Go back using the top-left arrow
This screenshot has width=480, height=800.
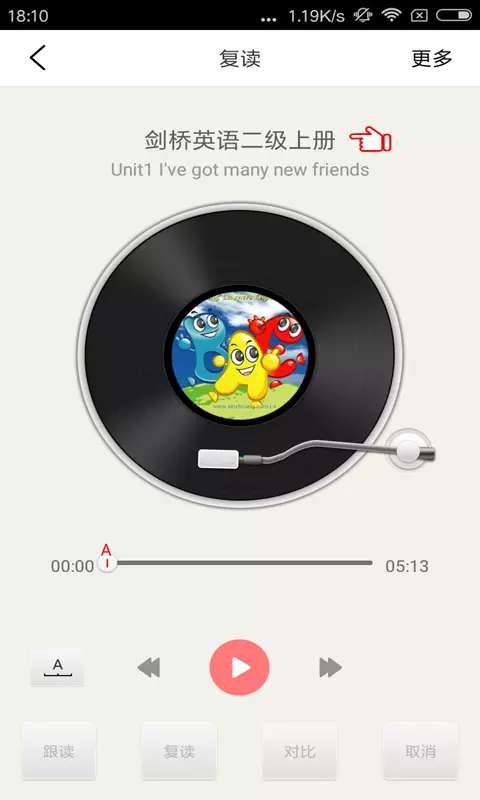coord(38,58)
